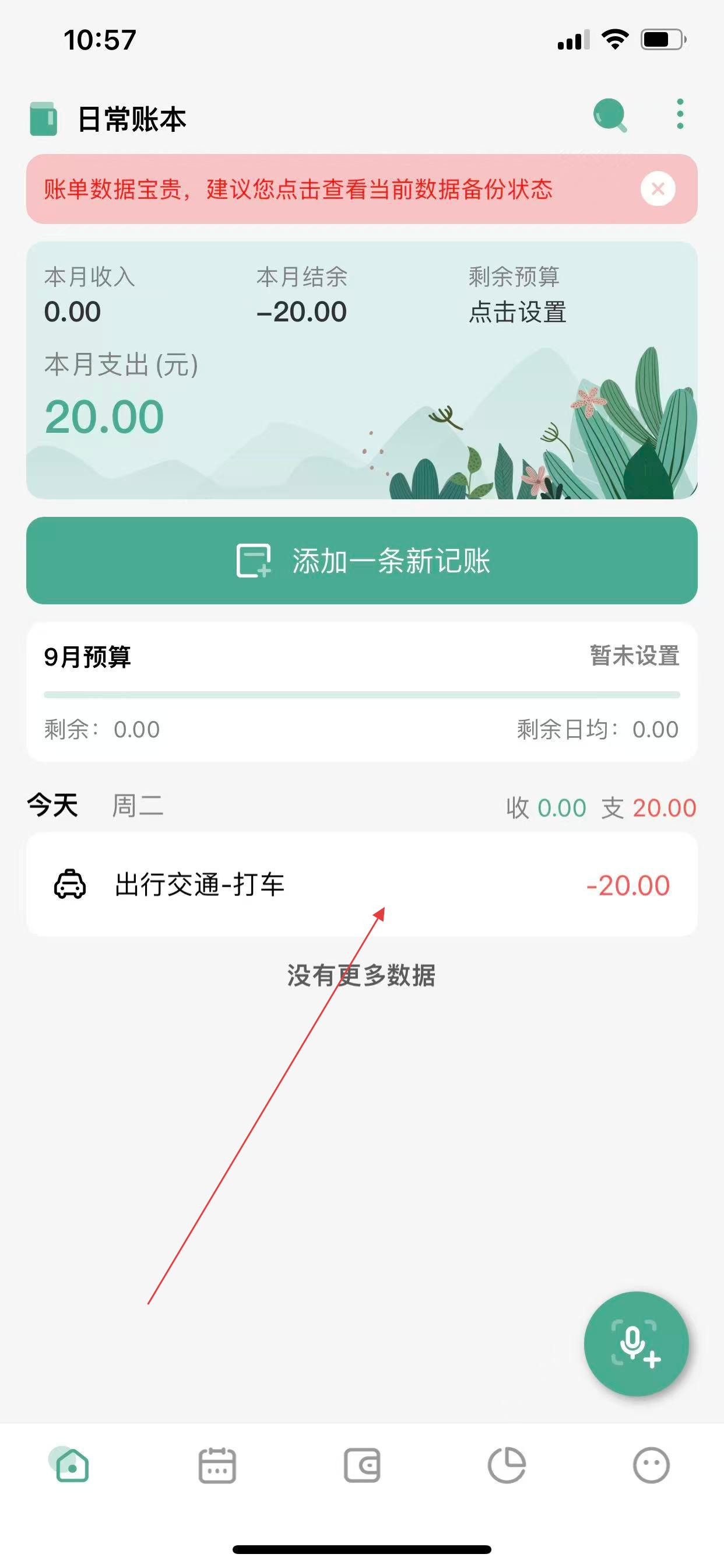The width and height of the screenshot is (724, 1568).
Task: Switch to the pie chart statistics tab
Action: 506,1465
